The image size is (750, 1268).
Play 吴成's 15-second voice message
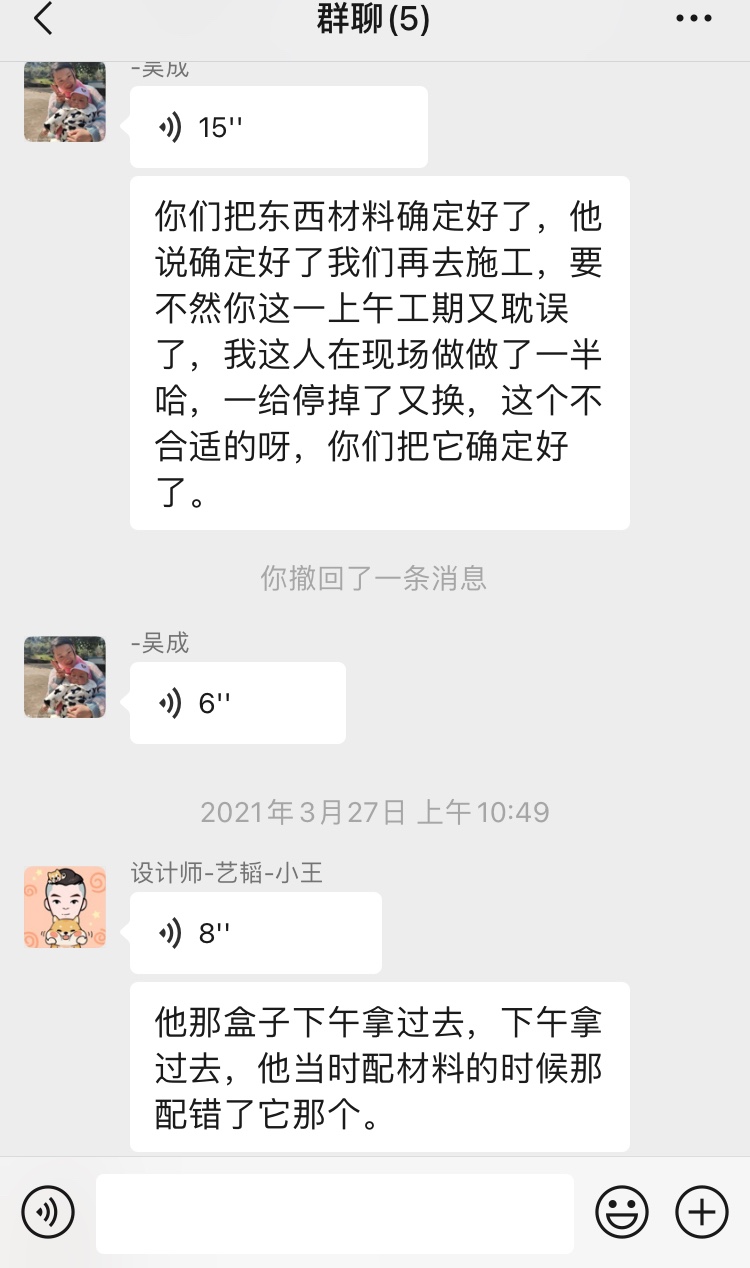(278, 127)
